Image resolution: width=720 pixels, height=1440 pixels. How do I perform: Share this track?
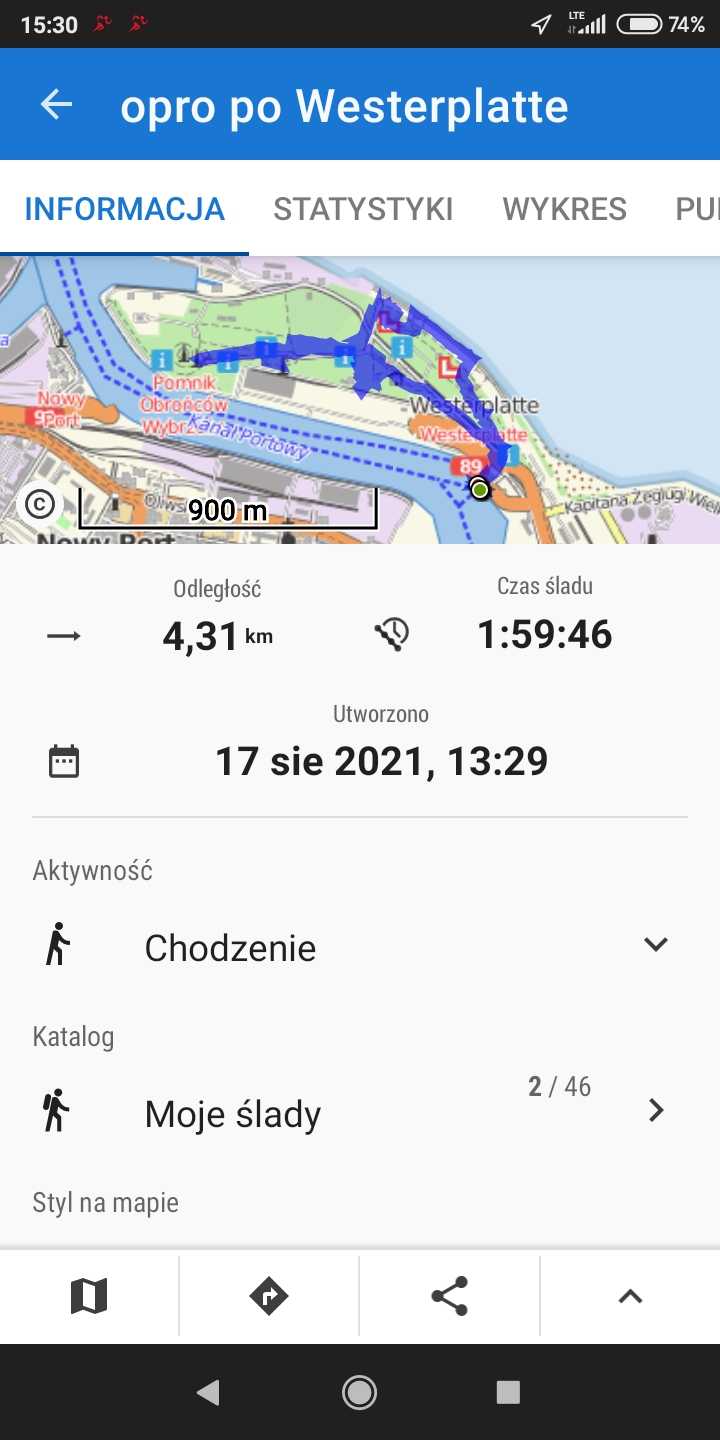(x=450, y=1296)
